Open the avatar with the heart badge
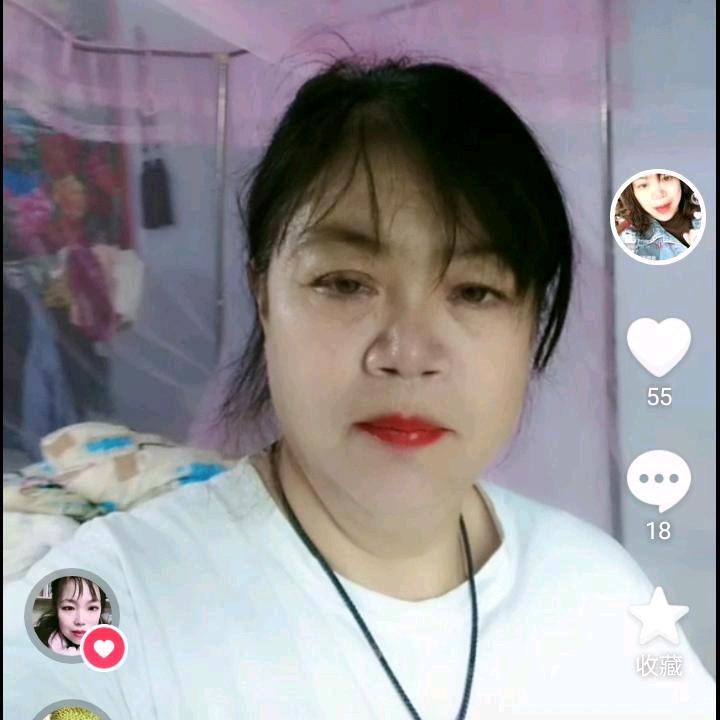Image resolution: width=720 pixels, height=720 pixels. (71, 615)
